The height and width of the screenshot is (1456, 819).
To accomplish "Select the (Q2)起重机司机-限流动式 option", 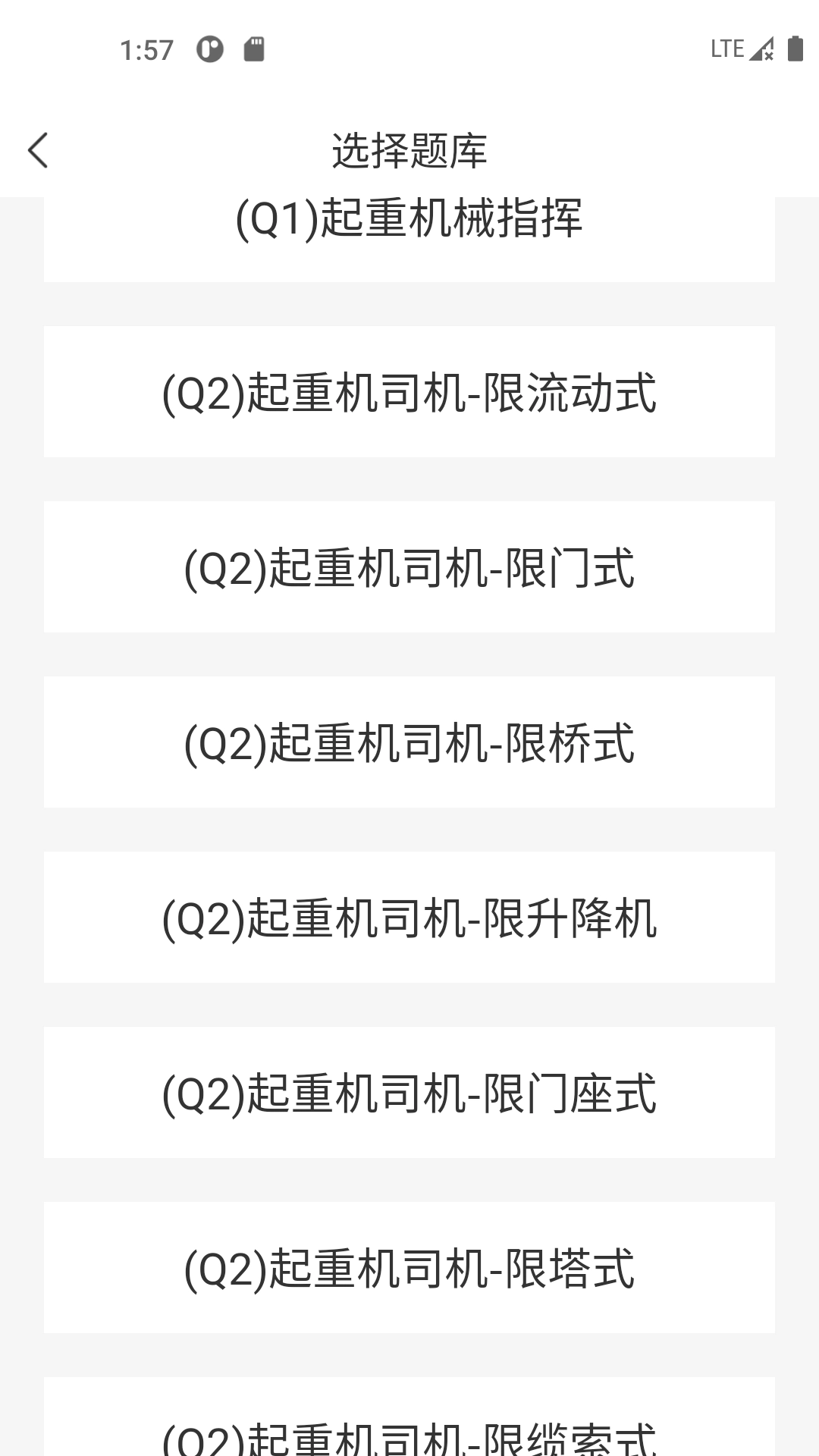I will pyautogui.click(x=409, y=391).
